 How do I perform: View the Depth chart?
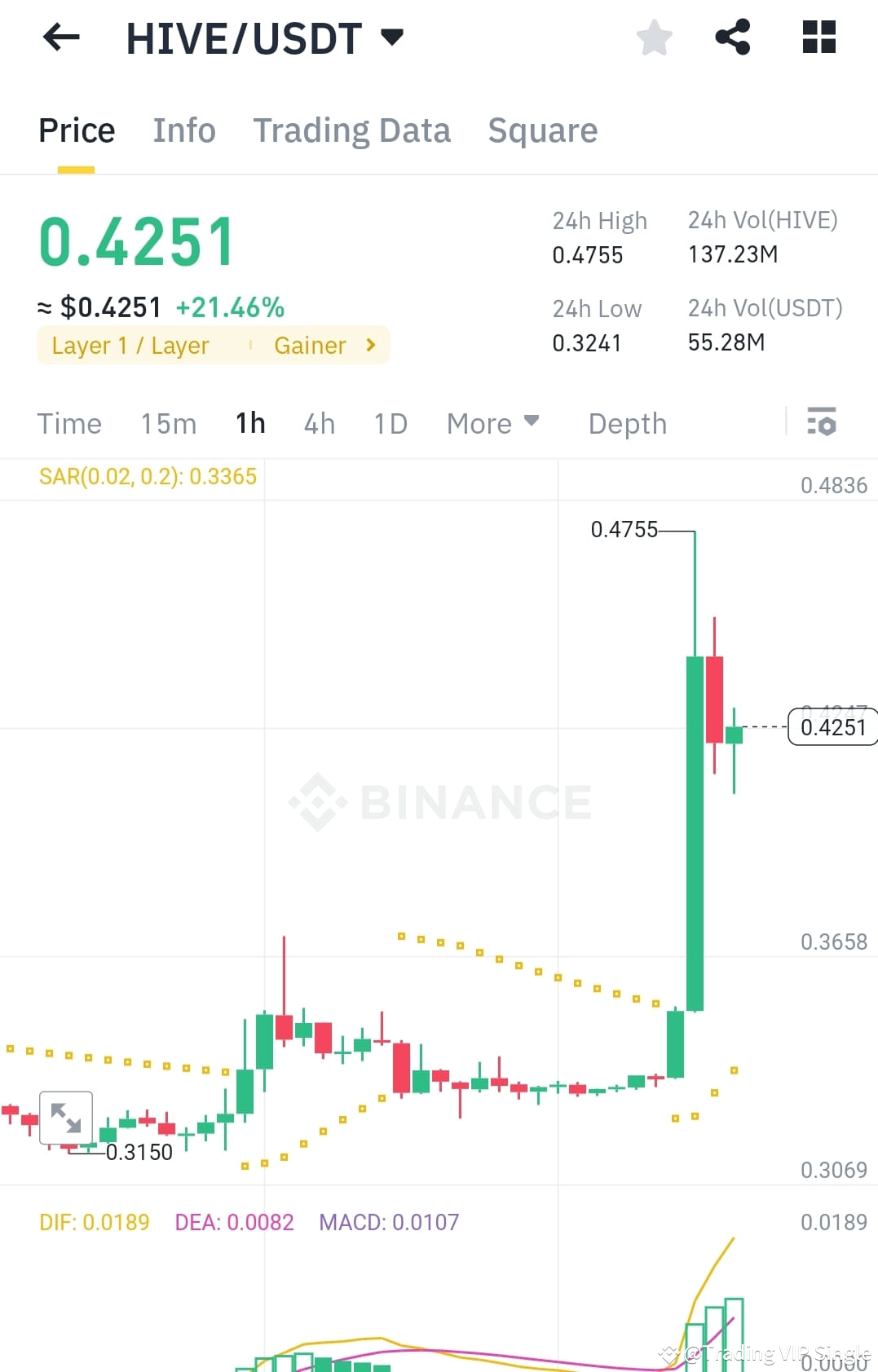pos(627,423)
